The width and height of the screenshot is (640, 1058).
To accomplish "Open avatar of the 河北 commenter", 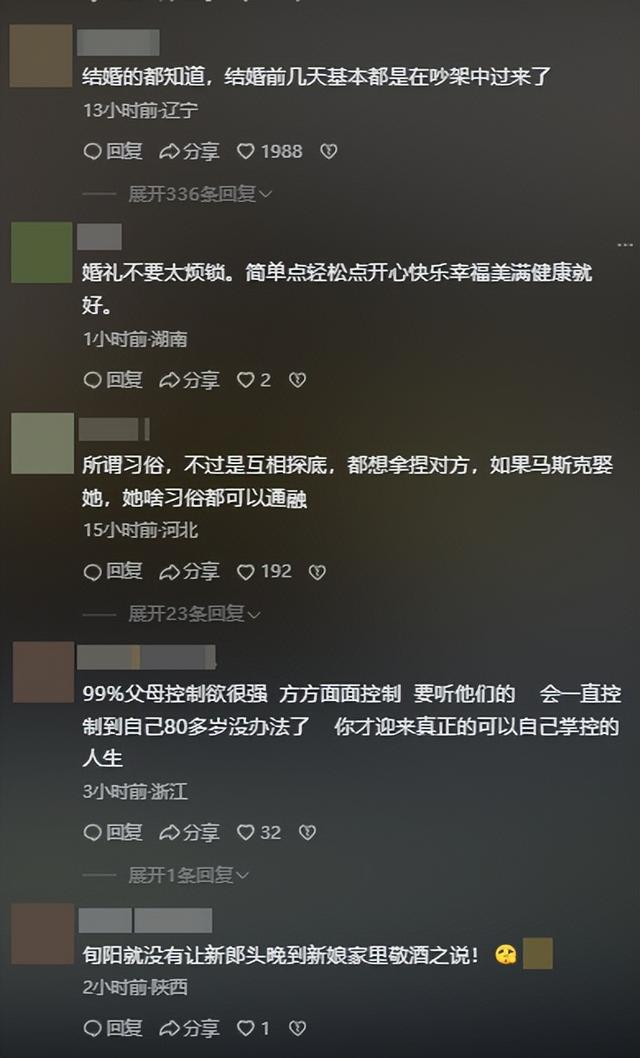I will [x=42, y=443].
